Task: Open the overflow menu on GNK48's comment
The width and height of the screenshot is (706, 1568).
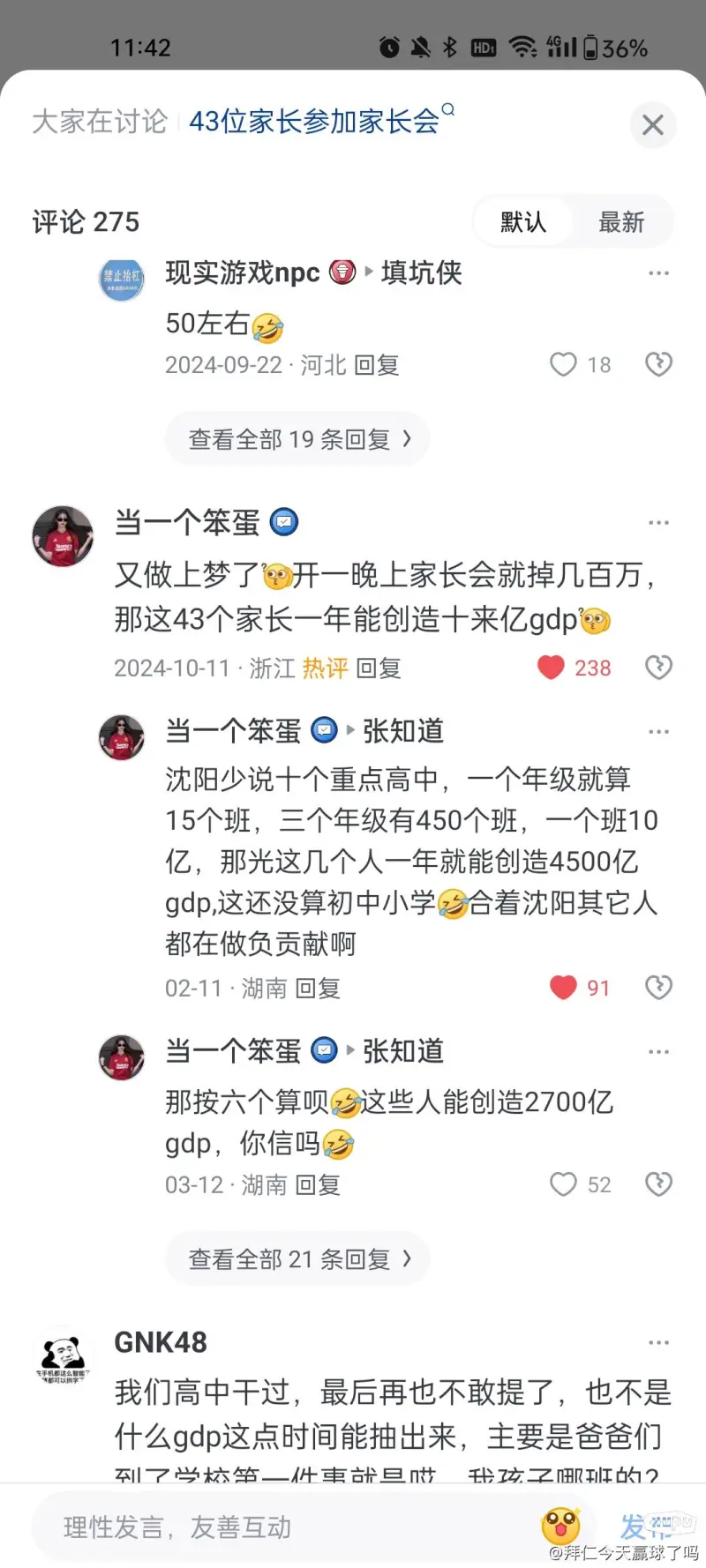Action: 658,1343
